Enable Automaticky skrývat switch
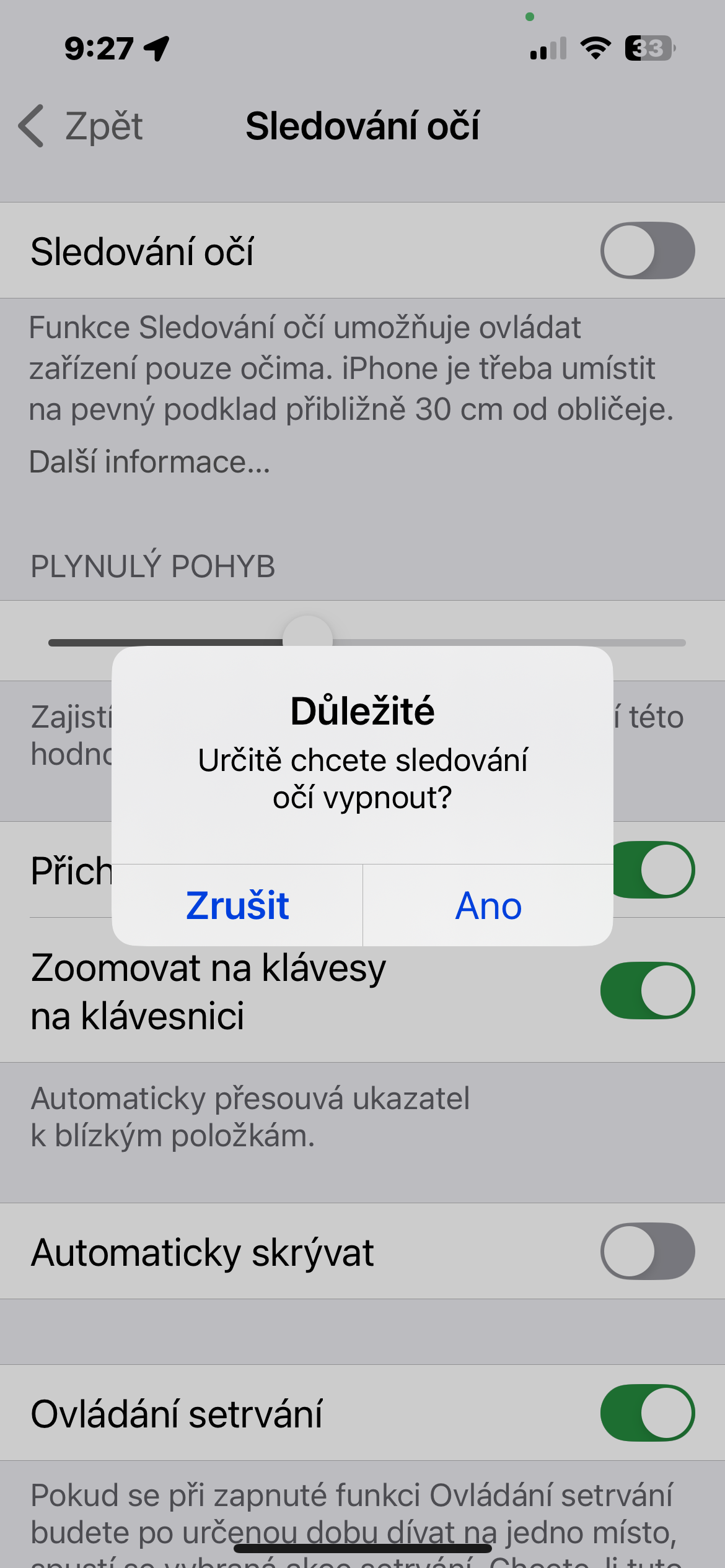 pos(647,1251)
